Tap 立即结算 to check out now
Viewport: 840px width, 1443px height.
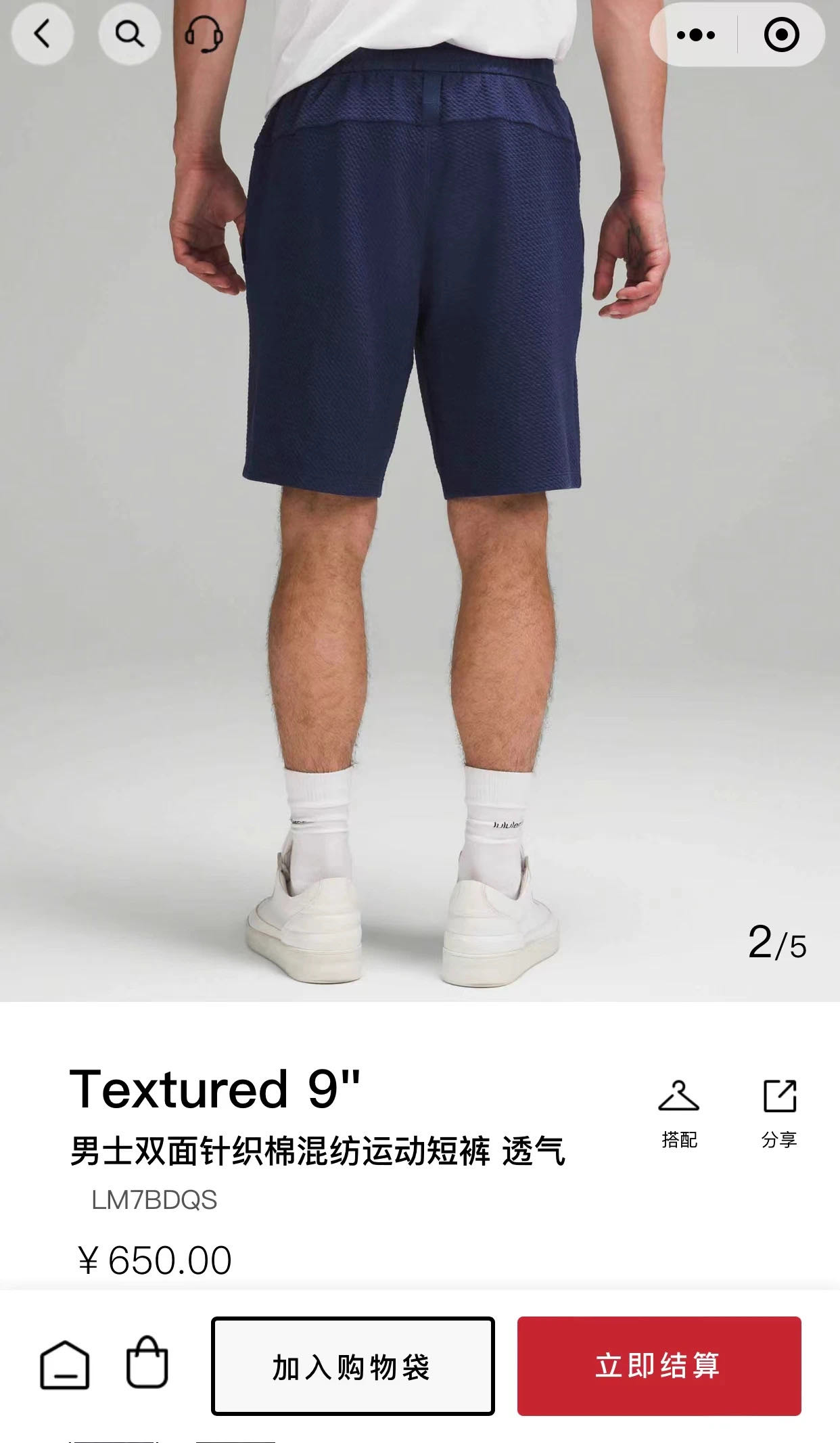[659, 1366]
